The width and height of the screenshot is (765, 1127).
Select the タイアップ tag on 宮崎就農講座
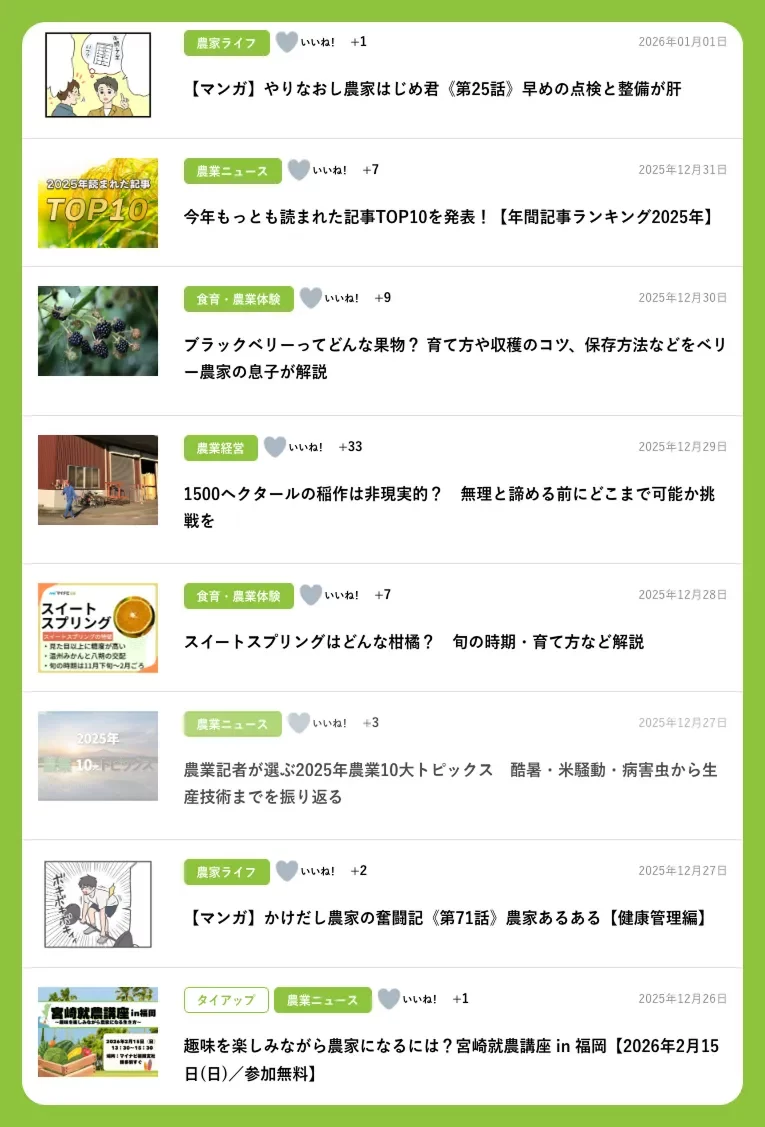(226, 1000)
